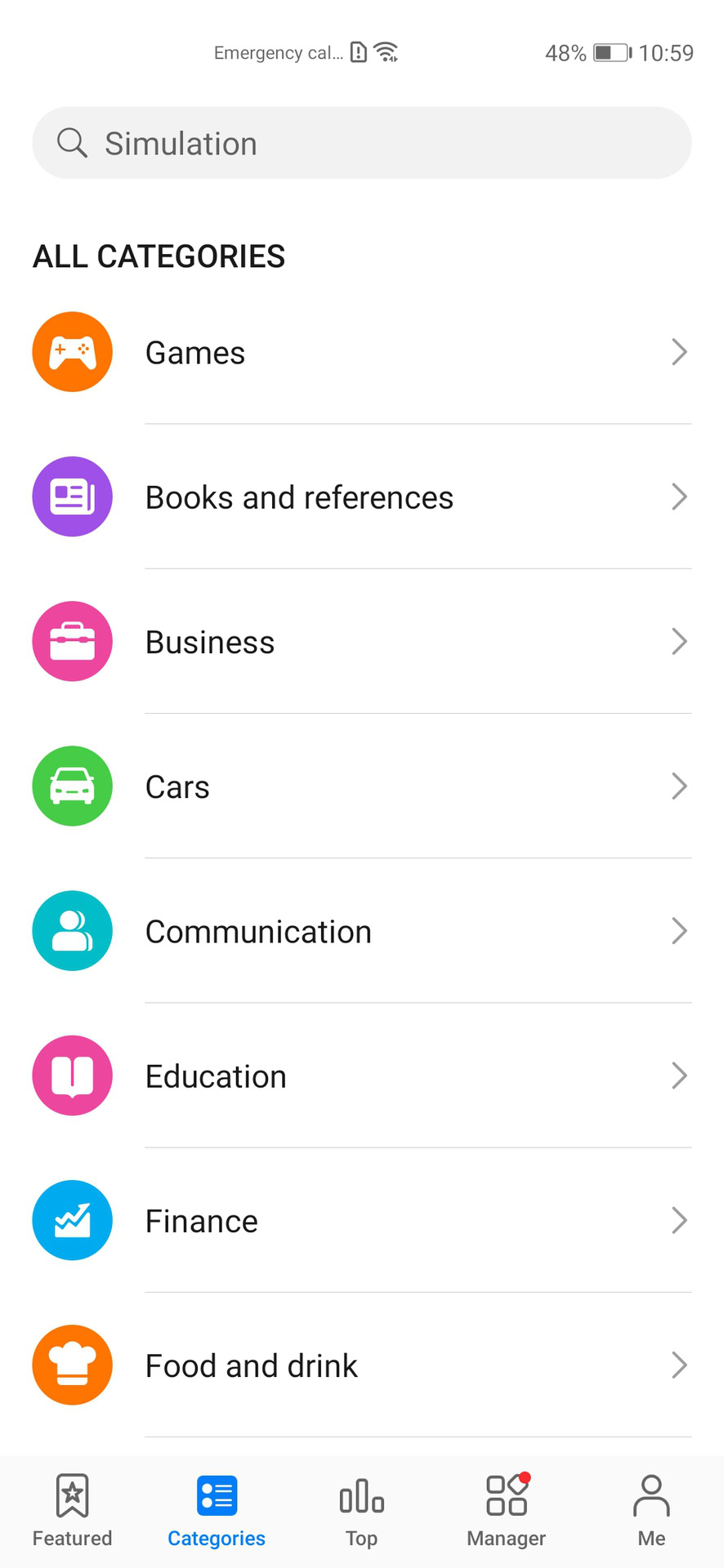Open the Games category
724x1568 pixels.
[361, 353]
